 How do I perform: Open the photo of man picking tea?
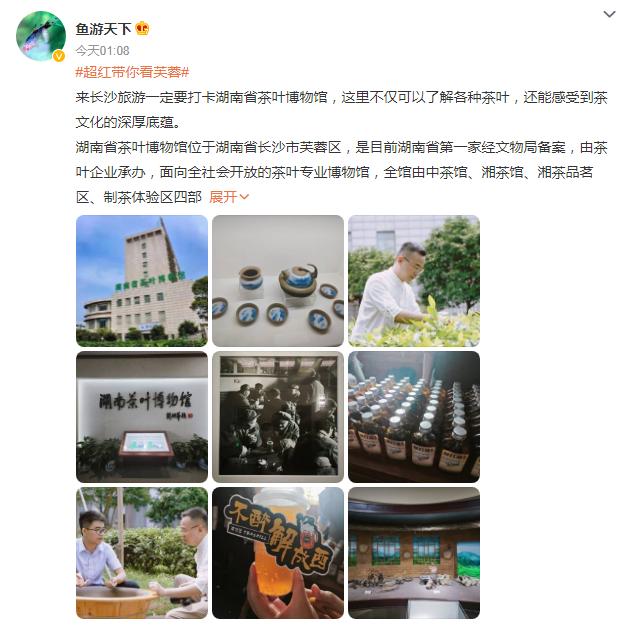point(414,280)
